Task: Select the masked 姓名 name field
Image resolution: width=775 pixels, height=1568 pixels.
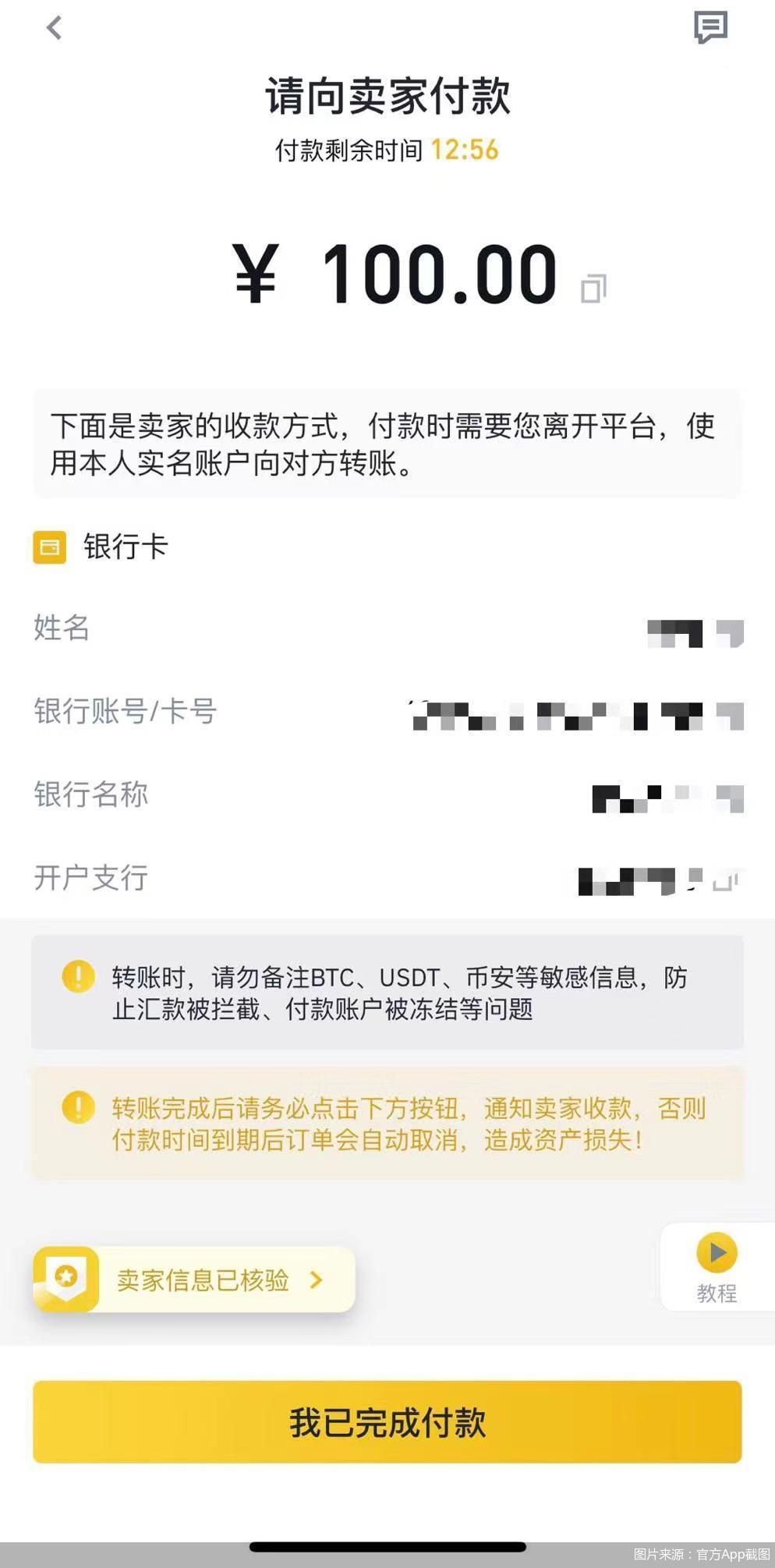Action: click(692, 633)
